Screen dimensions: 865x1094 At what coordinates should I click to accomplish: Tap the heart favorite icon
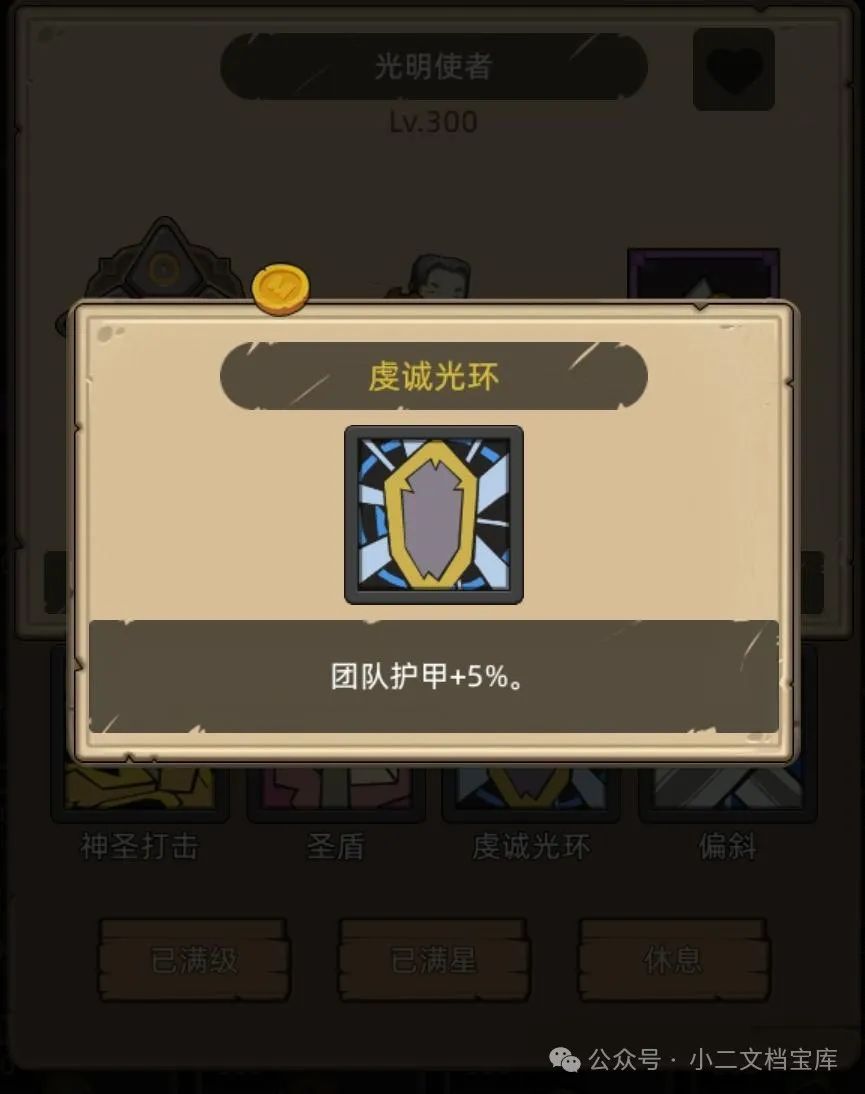(734, 69)
